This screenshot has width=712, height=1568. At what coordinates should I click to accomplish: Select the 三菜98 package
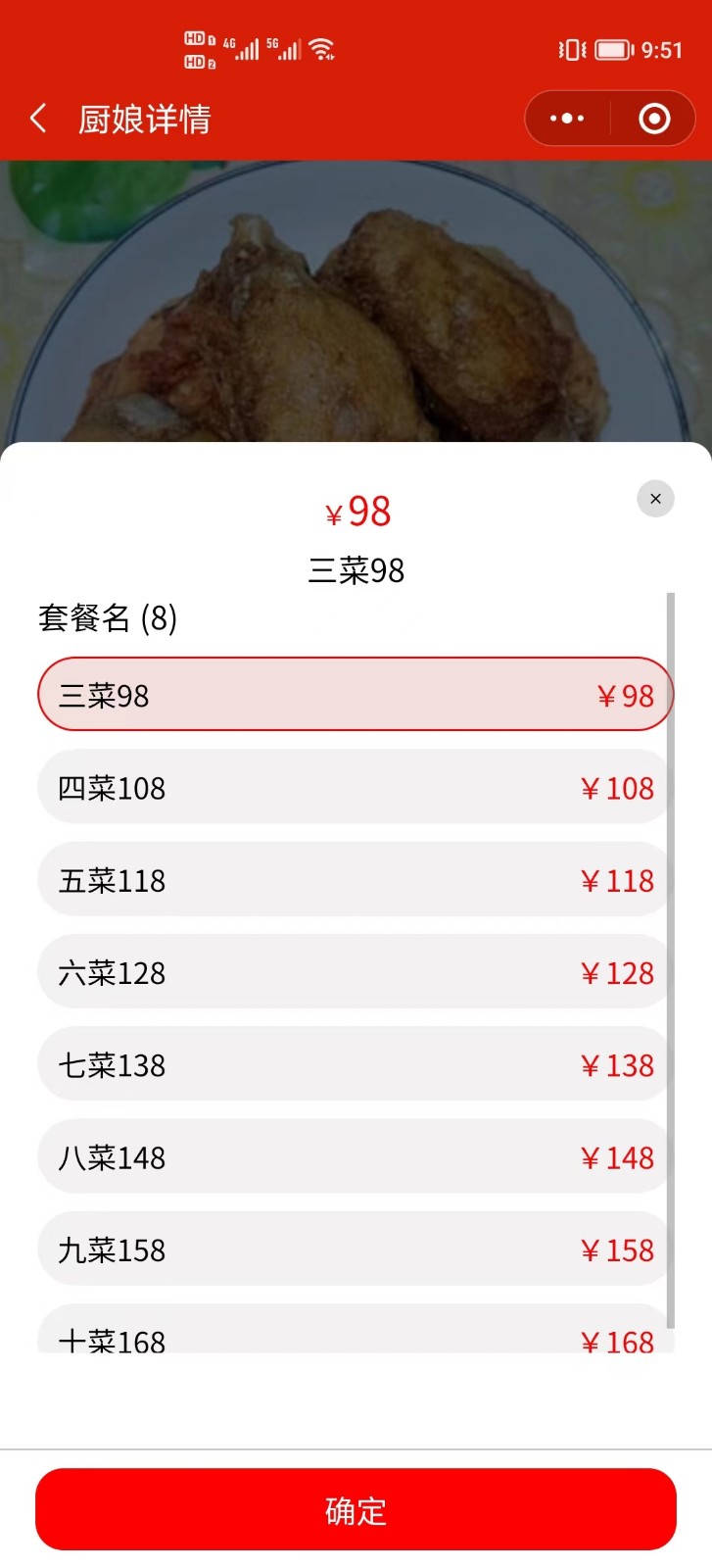[355, 695]
